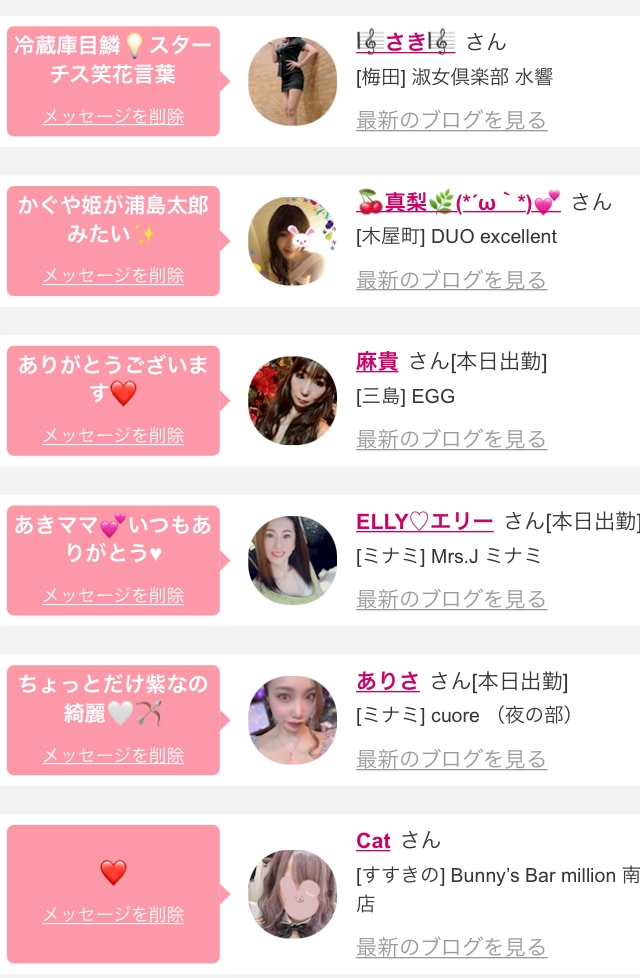View 麻貴's latest blog
This screenshot has width=640, height=978.
[x=451, y=439]
